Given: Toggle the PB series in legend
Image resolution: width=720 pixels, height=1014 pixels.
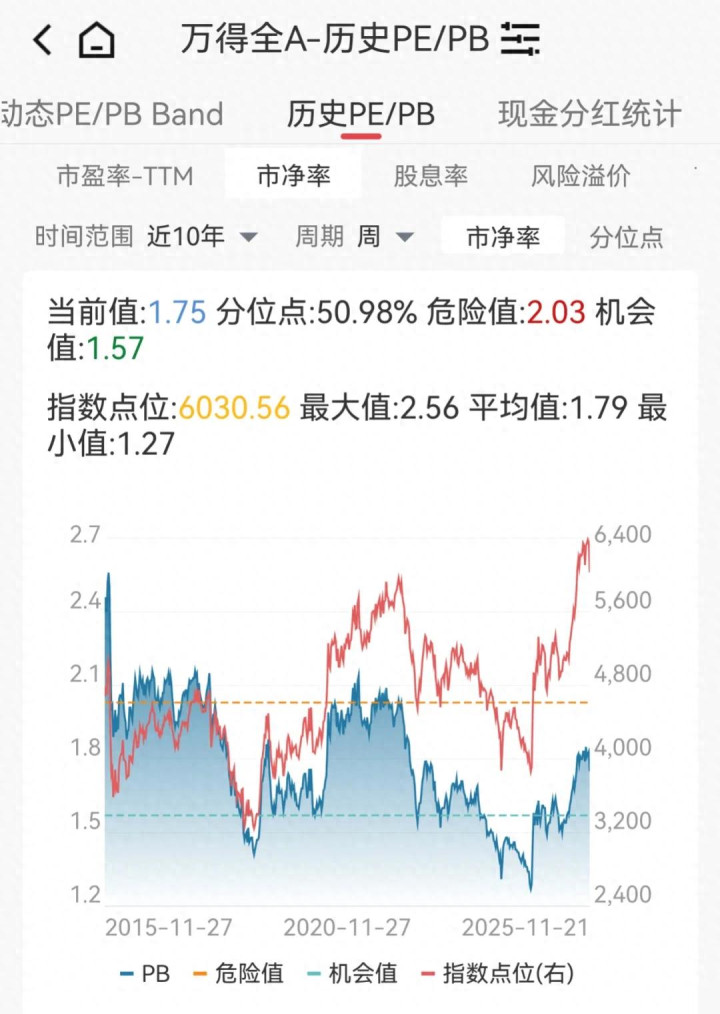Looking at the screenshot, I should point(143,972).
